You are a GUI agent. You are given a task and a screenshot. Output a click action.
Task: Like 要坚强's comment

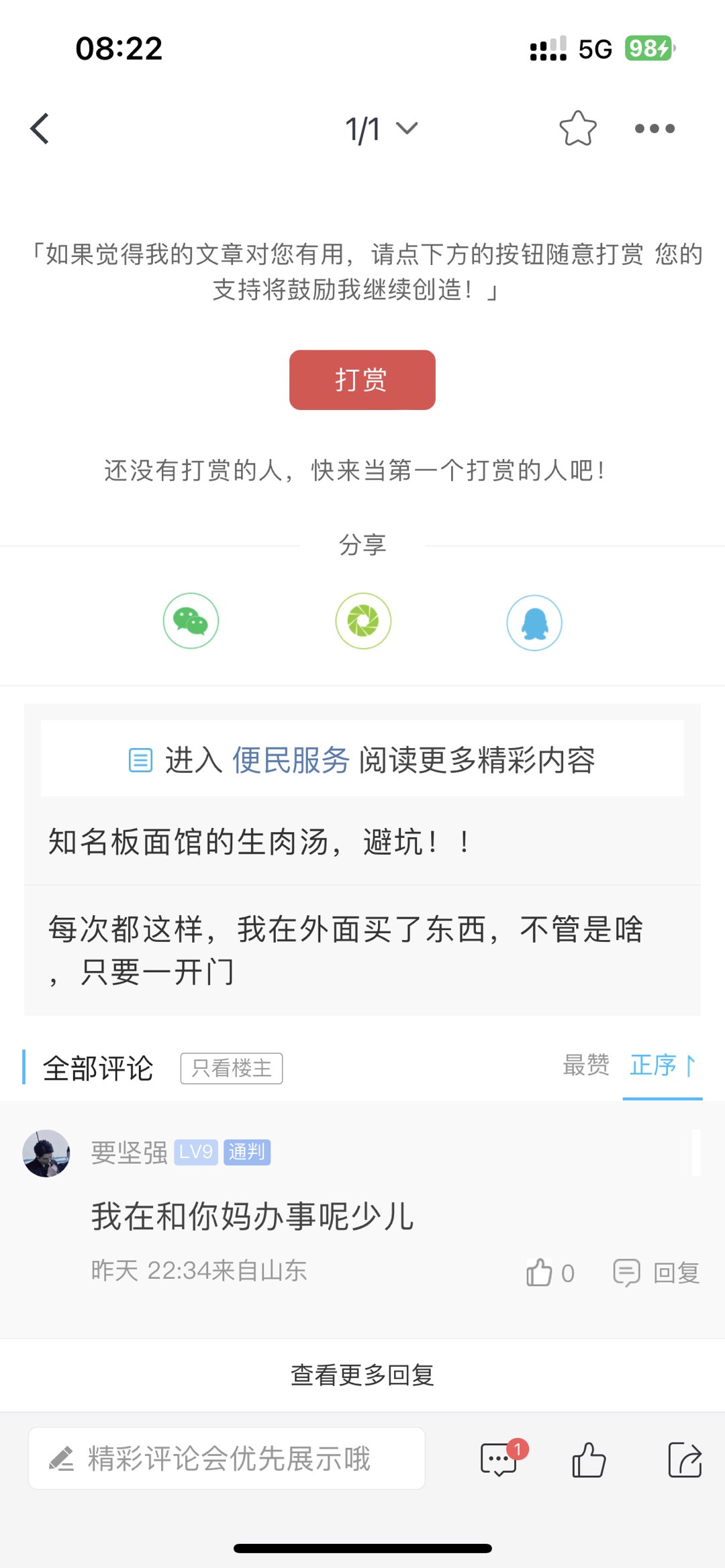550,1273
